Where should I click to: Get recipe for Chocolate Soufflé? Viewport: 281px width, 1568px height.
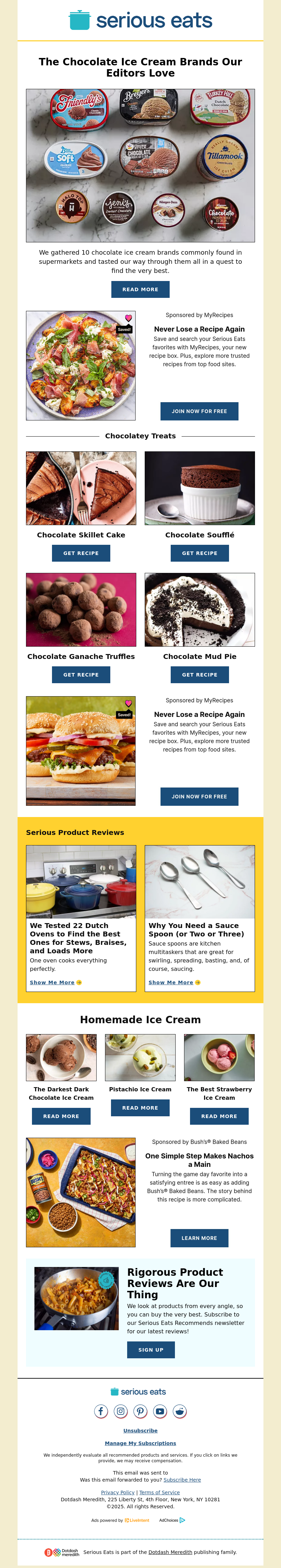(x=200, y=553)
